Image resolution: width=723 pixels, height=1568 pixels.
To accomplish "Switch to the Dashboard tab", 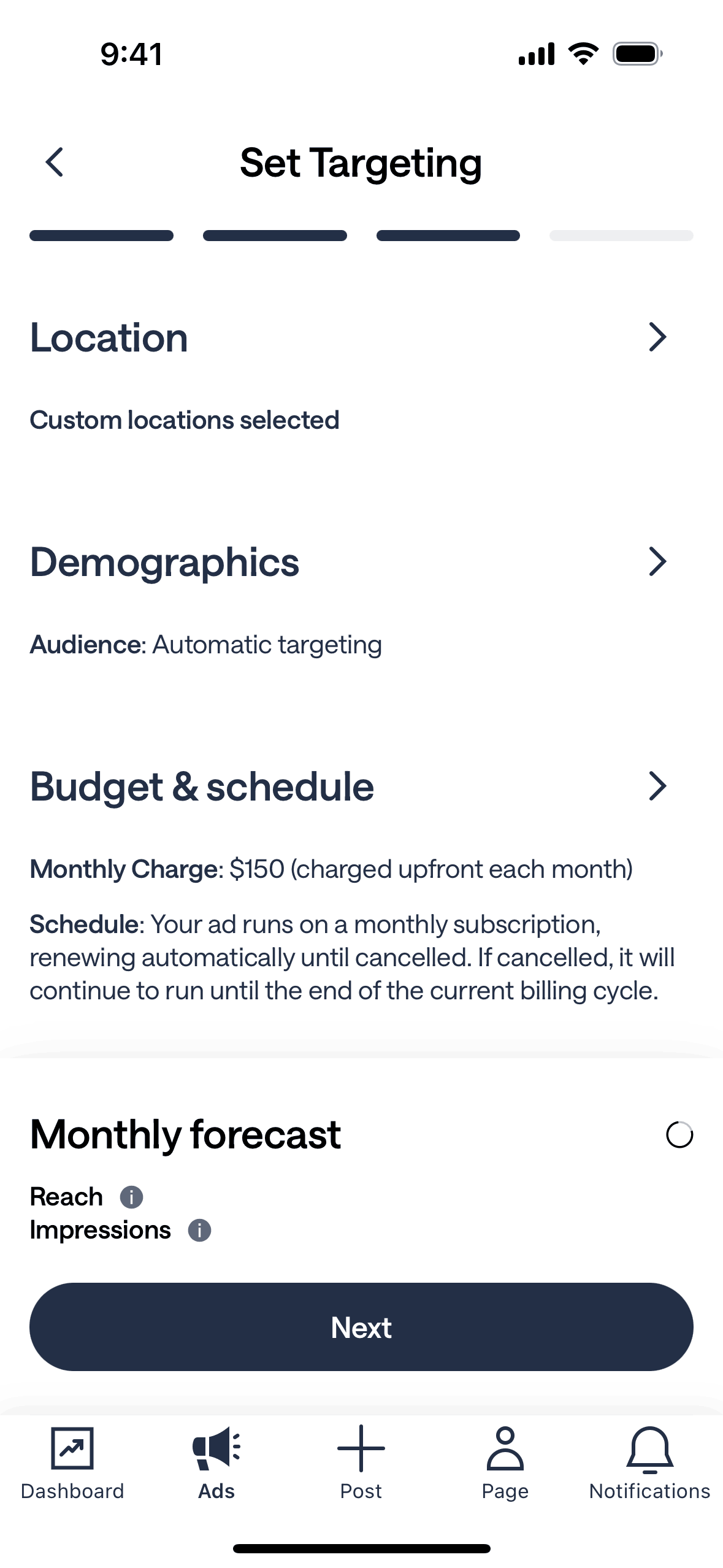I will (72, 1462).
